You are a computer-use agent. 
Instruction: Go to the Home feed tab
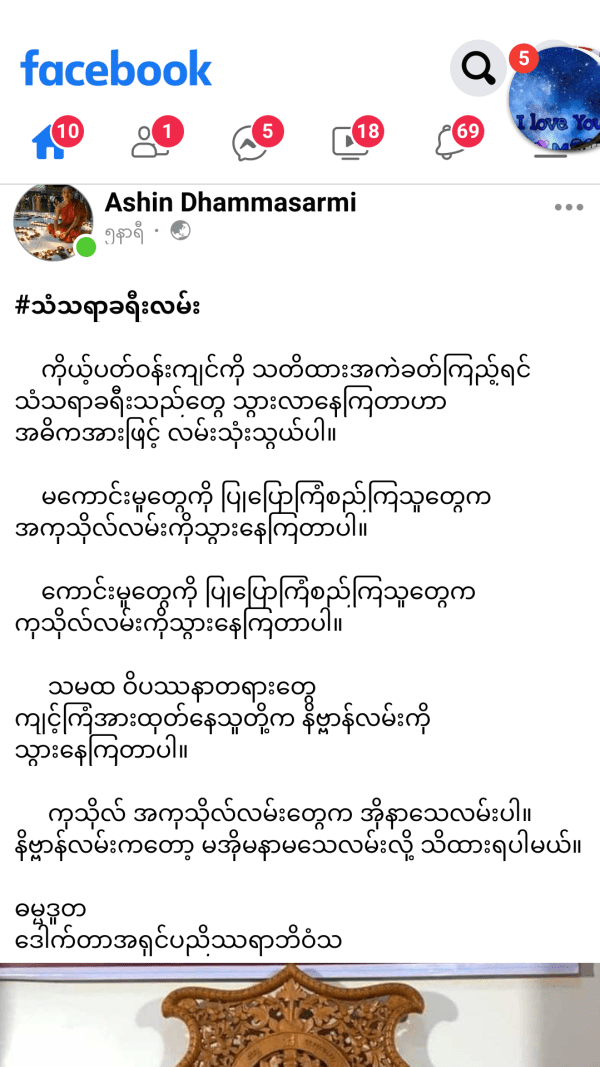click(49, 143)
